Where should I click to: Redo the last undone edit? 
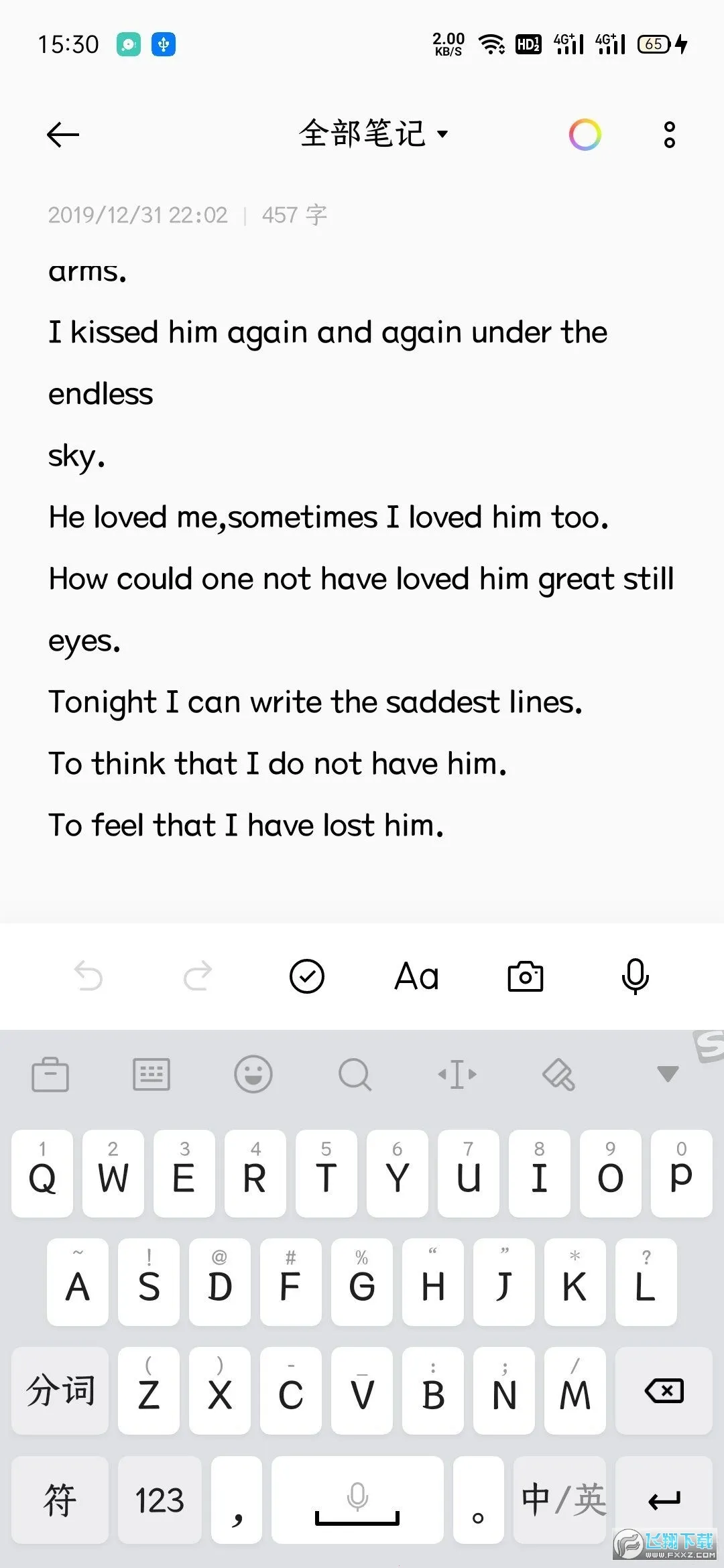(198, 976)
